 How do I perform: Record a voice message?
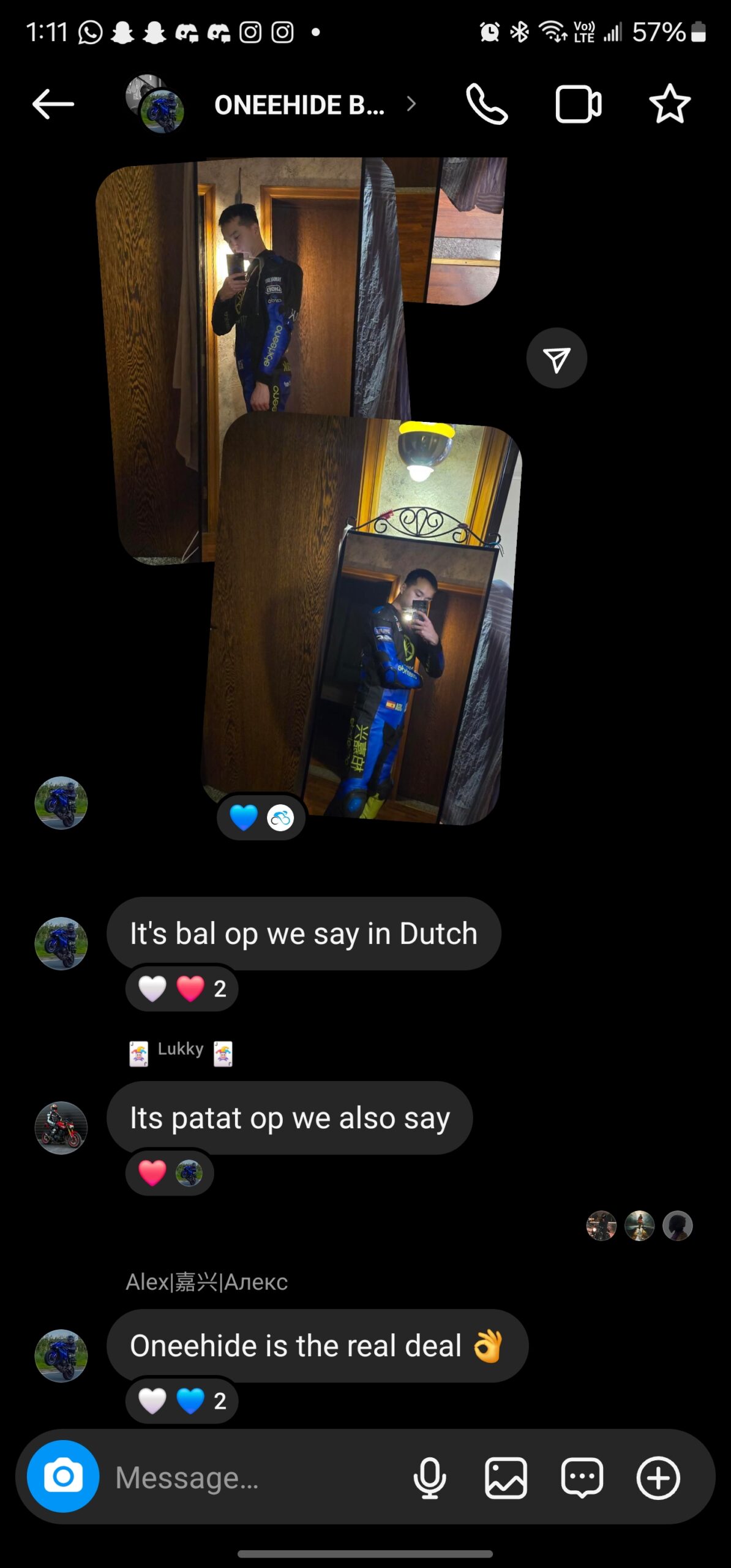tap(430, 1478)
